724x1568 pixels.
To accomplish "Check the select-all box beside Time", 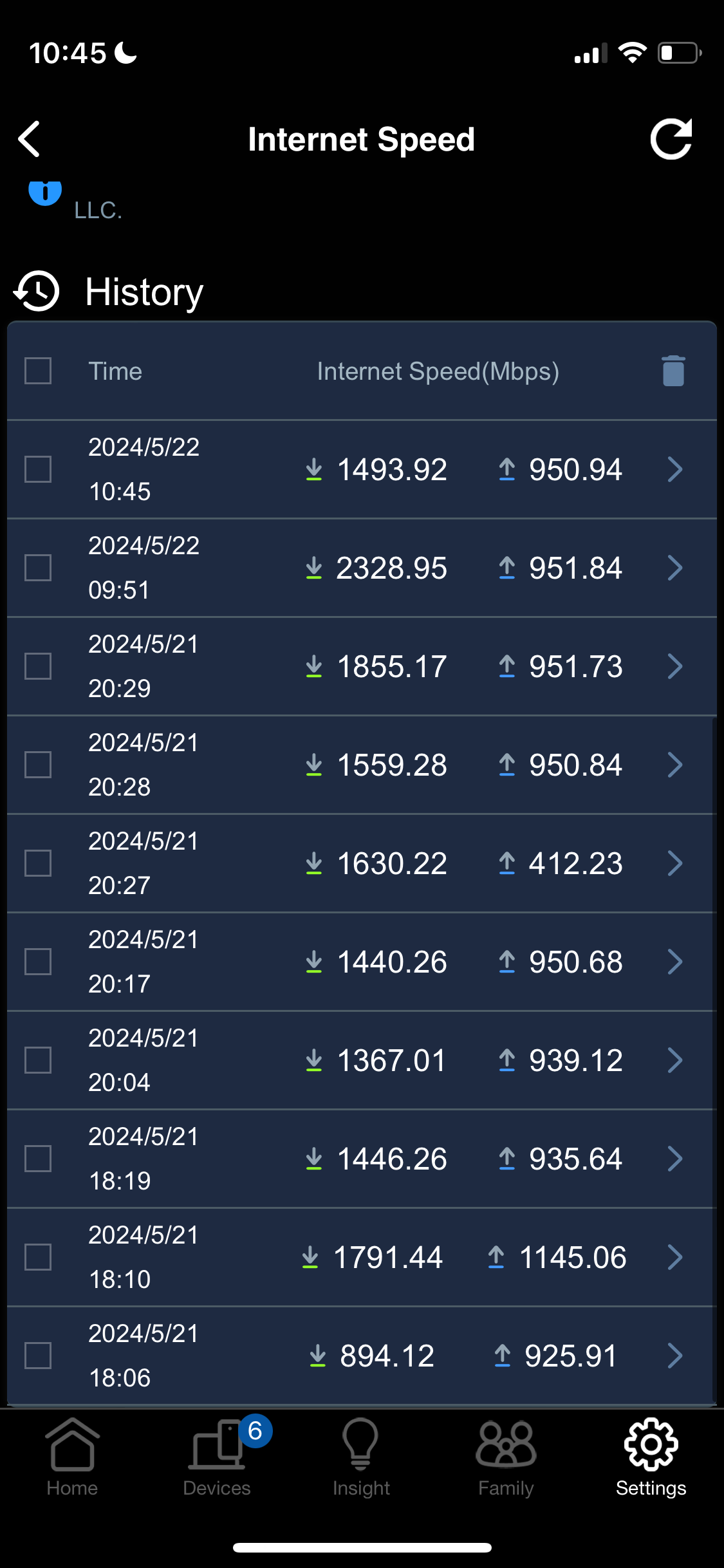I will pos(38,371).
